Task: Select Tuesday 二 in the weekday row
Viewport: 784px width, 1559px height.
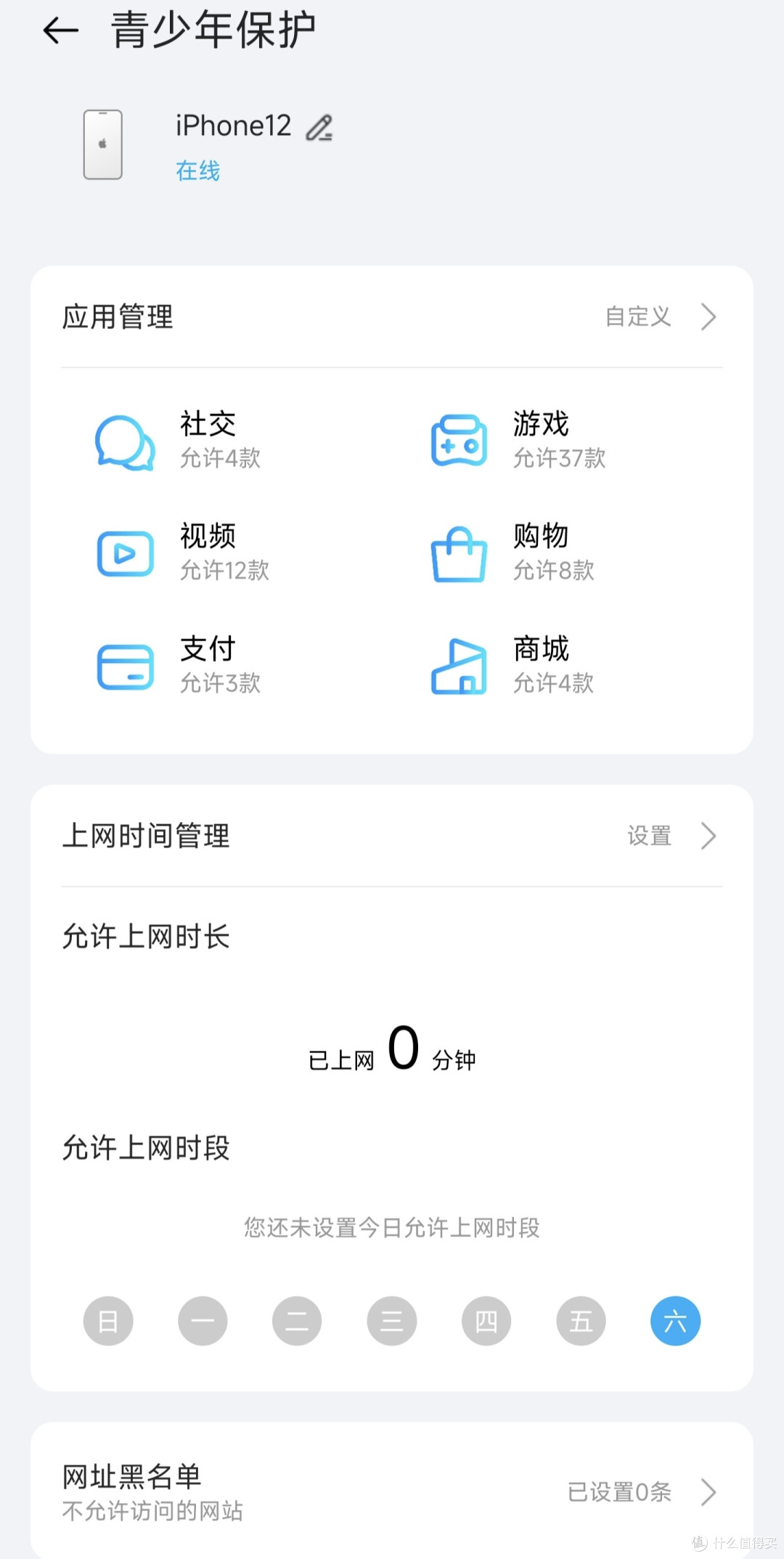Action: click(x=297, y=1321)
